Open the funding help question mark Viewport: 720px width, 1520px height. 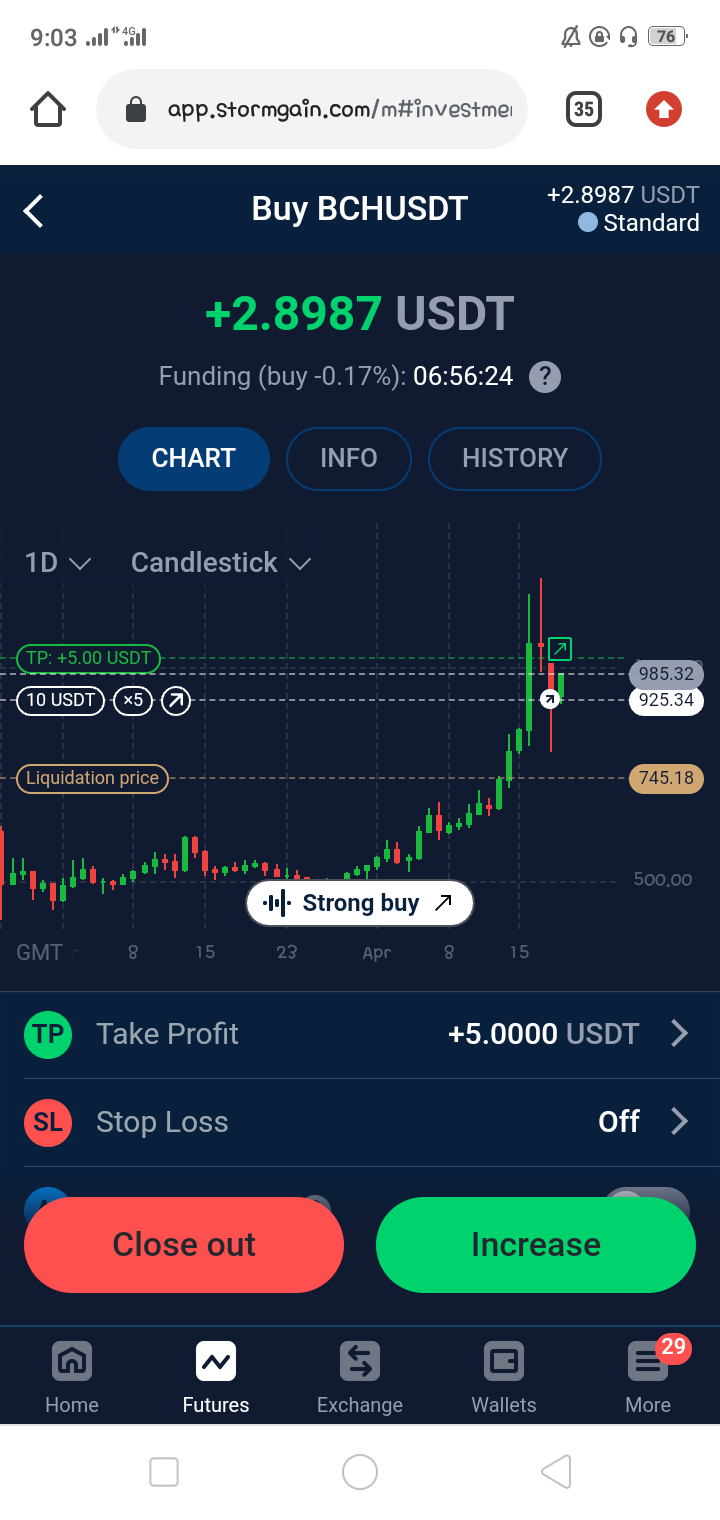pos(544,377)
